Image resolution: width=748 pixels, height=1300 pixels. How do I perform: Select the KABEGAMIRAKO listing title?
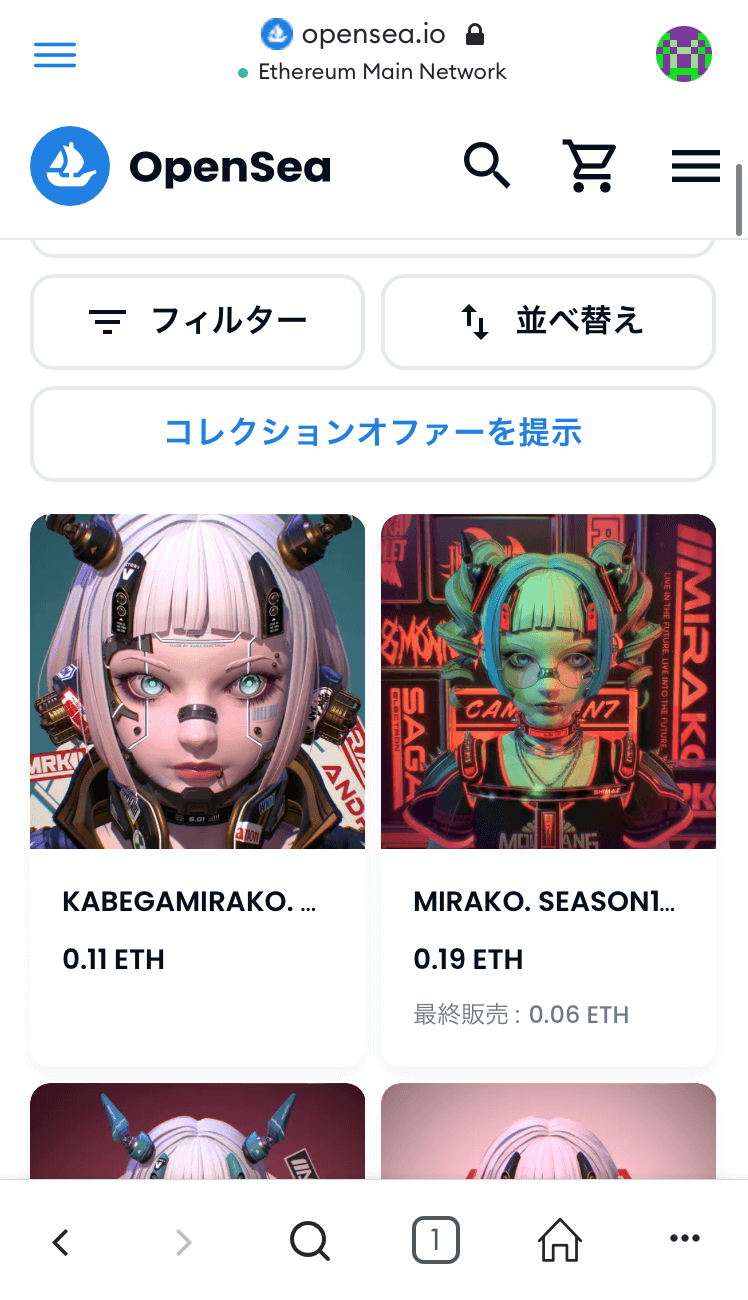click(190, 902)
